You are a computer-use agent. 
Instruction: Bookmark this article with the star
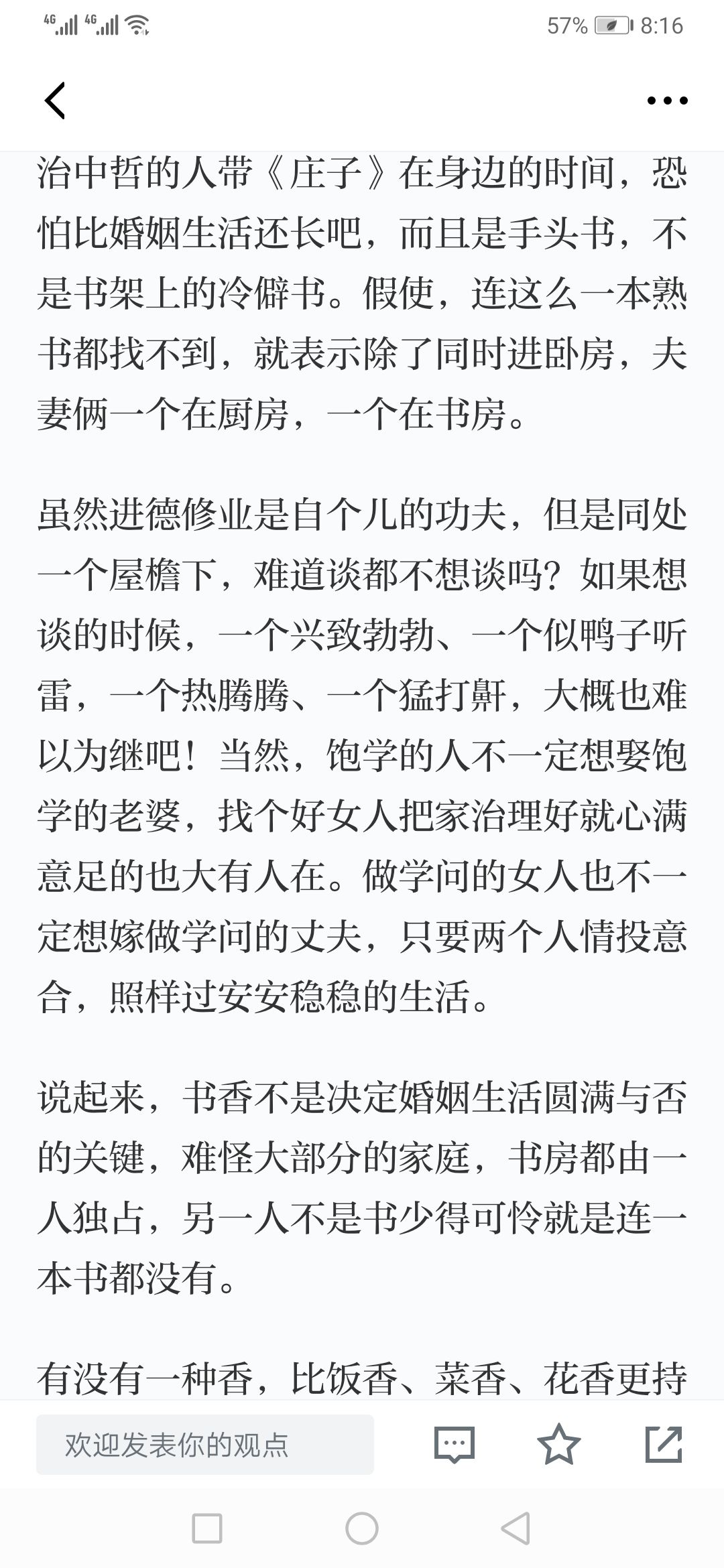559,1443
